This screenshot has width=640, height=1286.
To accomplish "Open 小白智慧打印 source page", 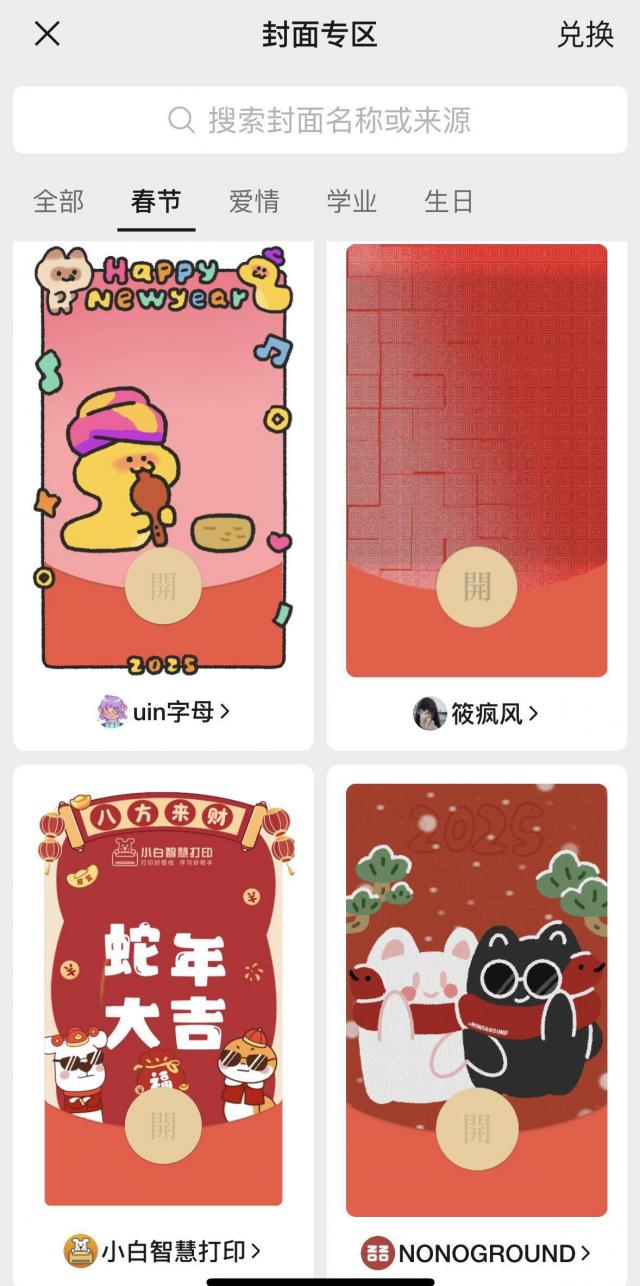I will tap(163, 1251).
